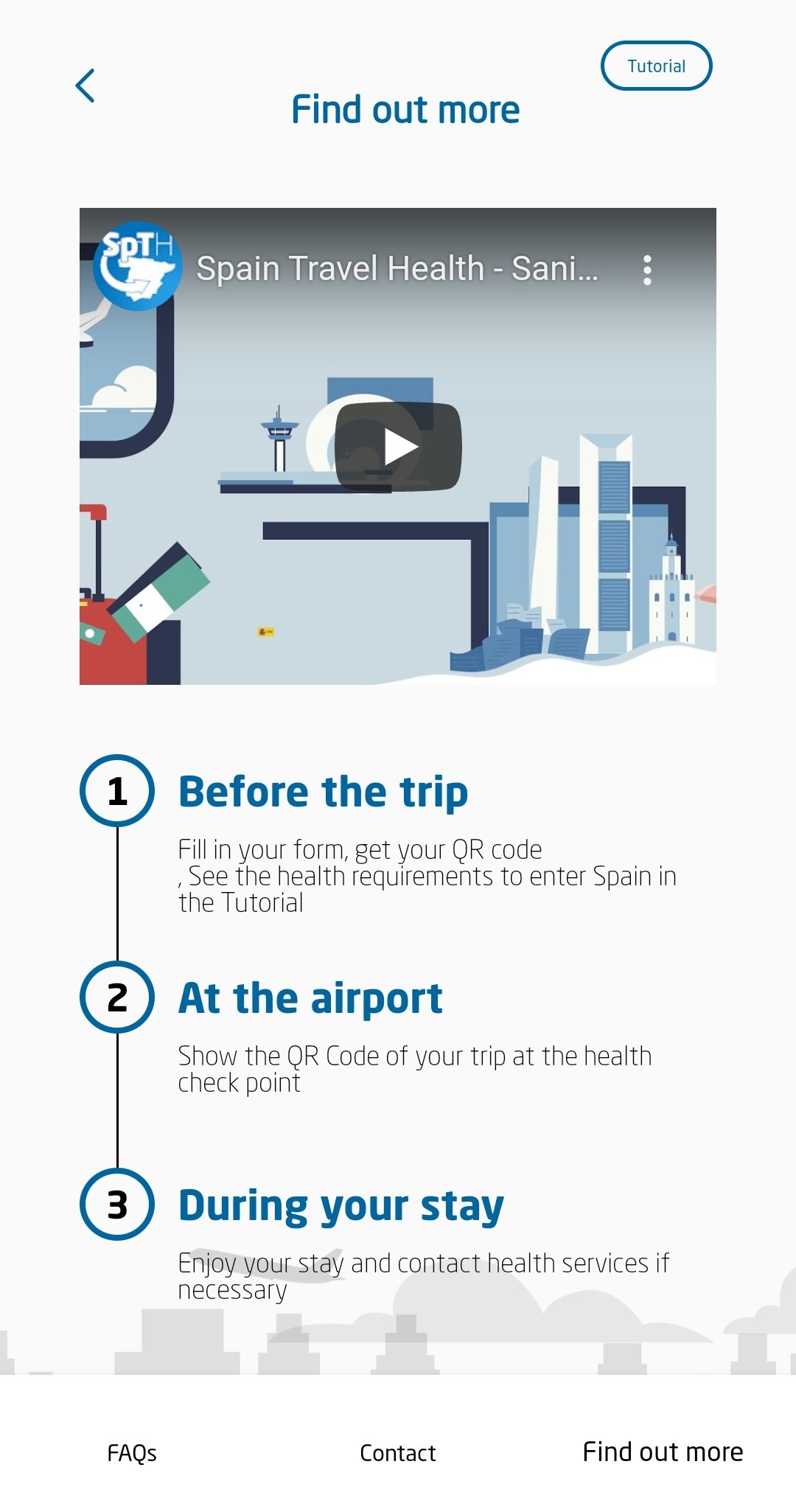Viewport: 796px width, 1512px height.
Task: Tap the SpTH channel icon on the video
Action: (x=137, y=267)
